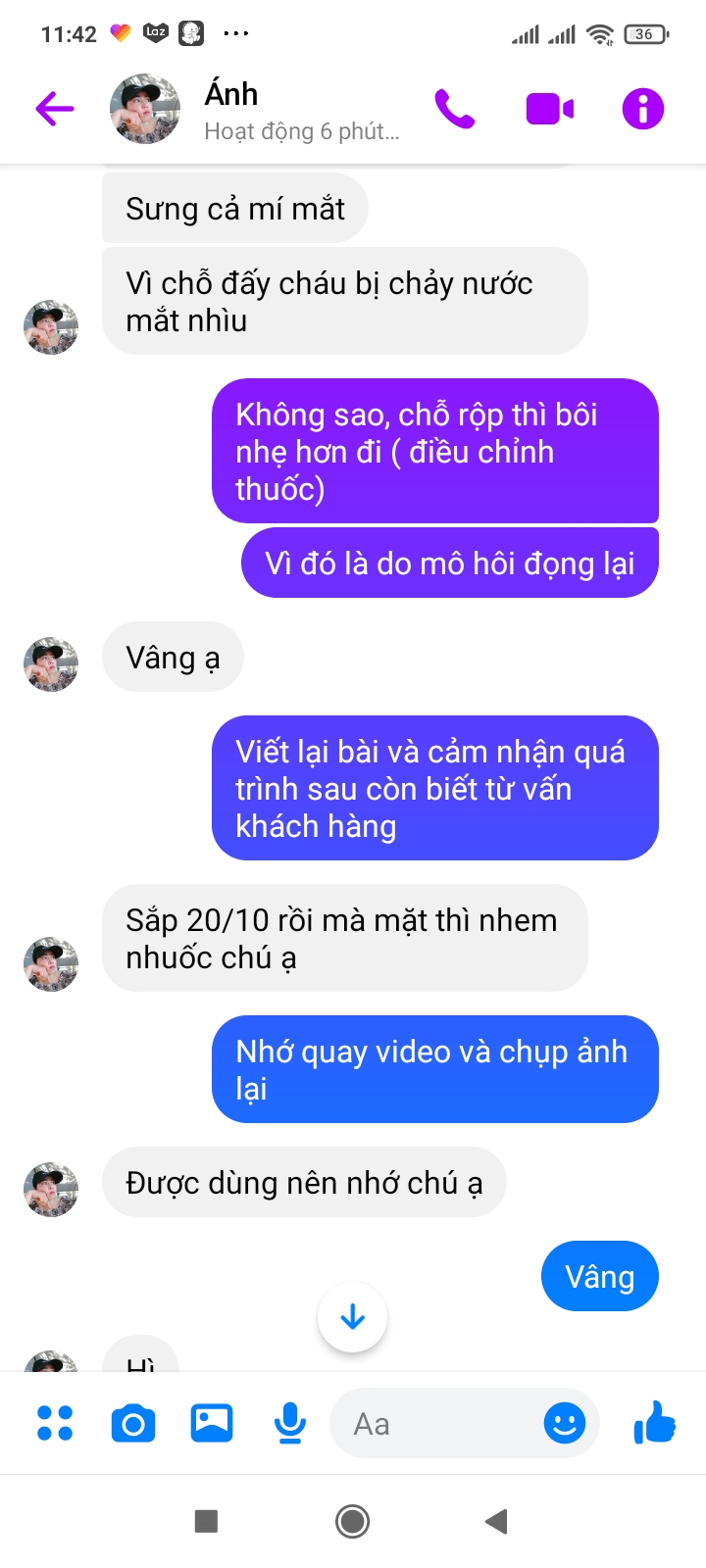Focus the Aa message text field
This screenshot has width=706, height=1568.
point(436,1423)
